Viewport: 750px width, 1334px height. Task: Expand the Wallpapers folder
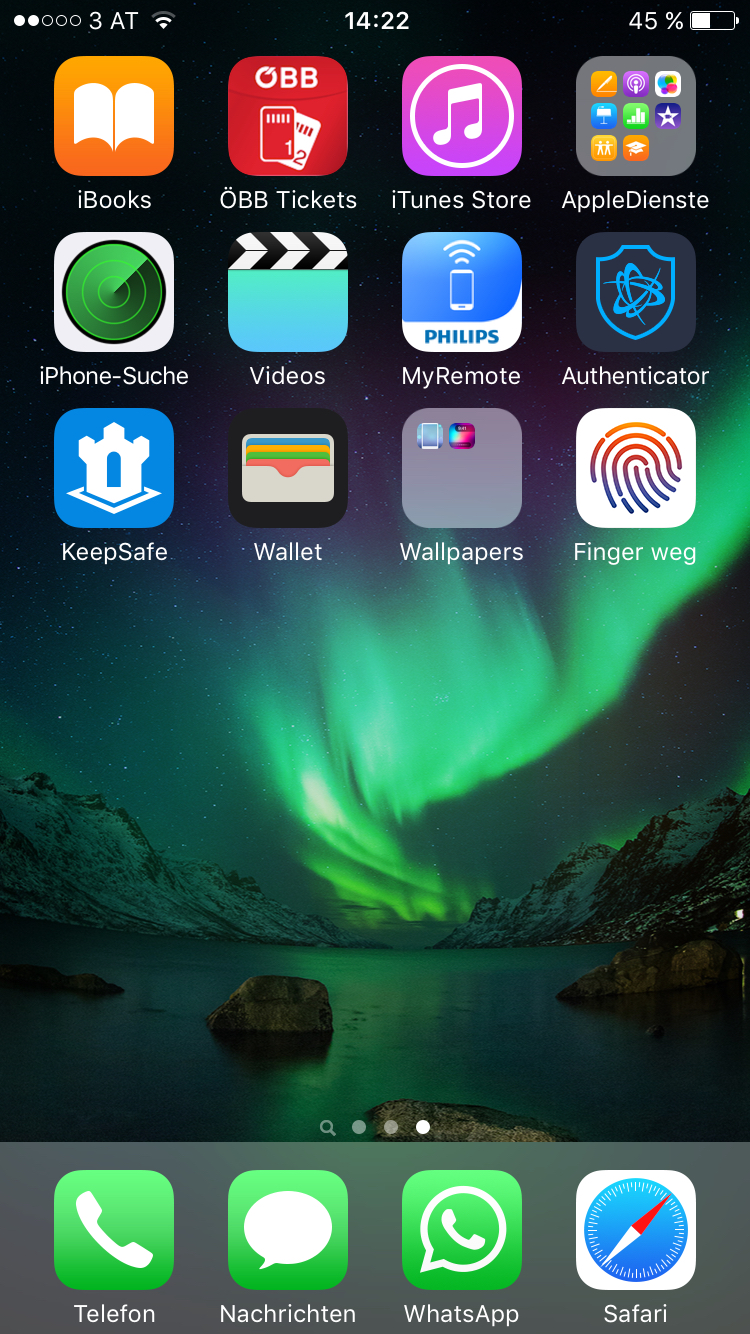coord(462,468)
